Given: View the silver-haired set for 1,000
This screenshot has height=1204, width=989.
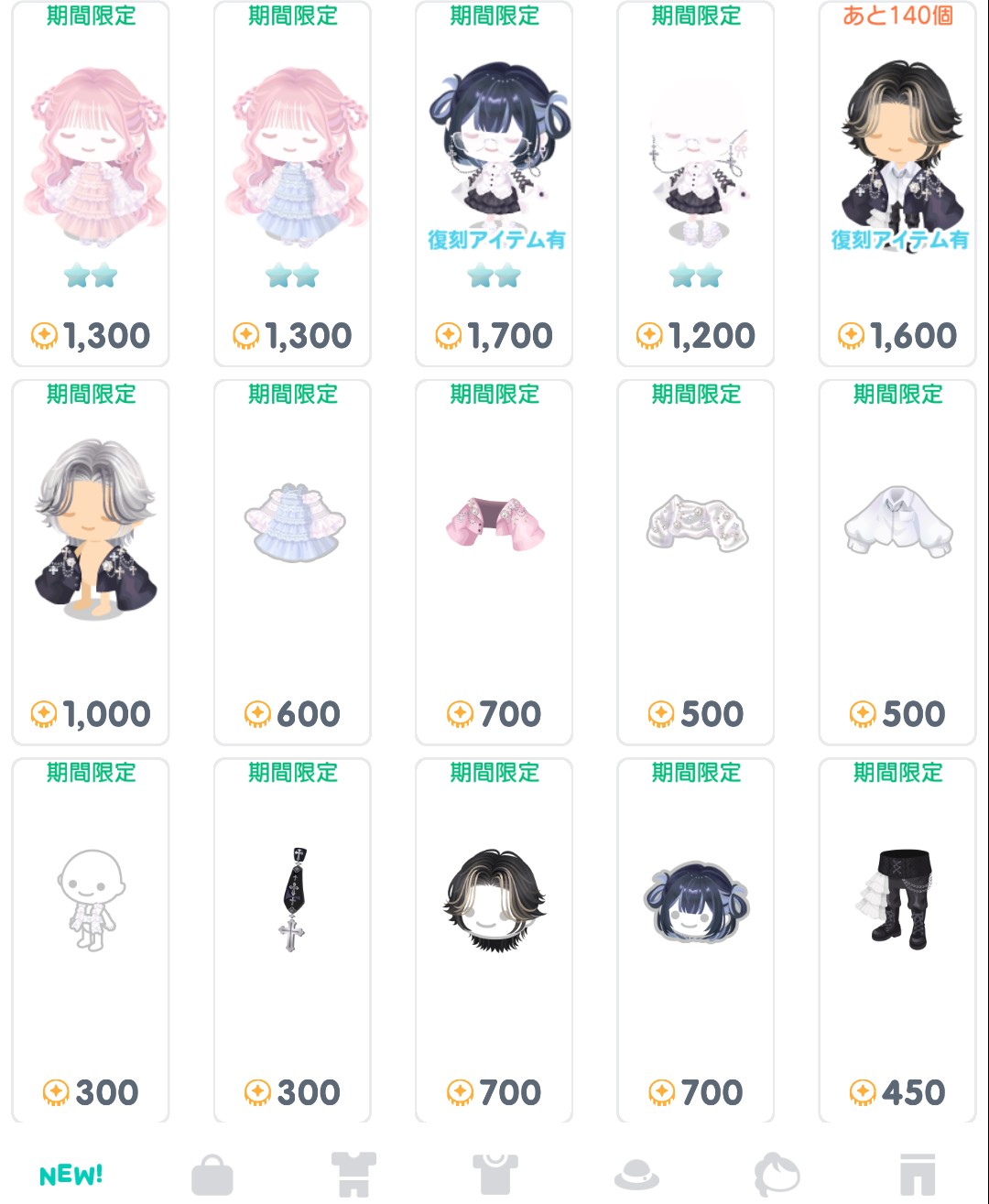Looking at the screenshot, I should (x=91, y=562).
